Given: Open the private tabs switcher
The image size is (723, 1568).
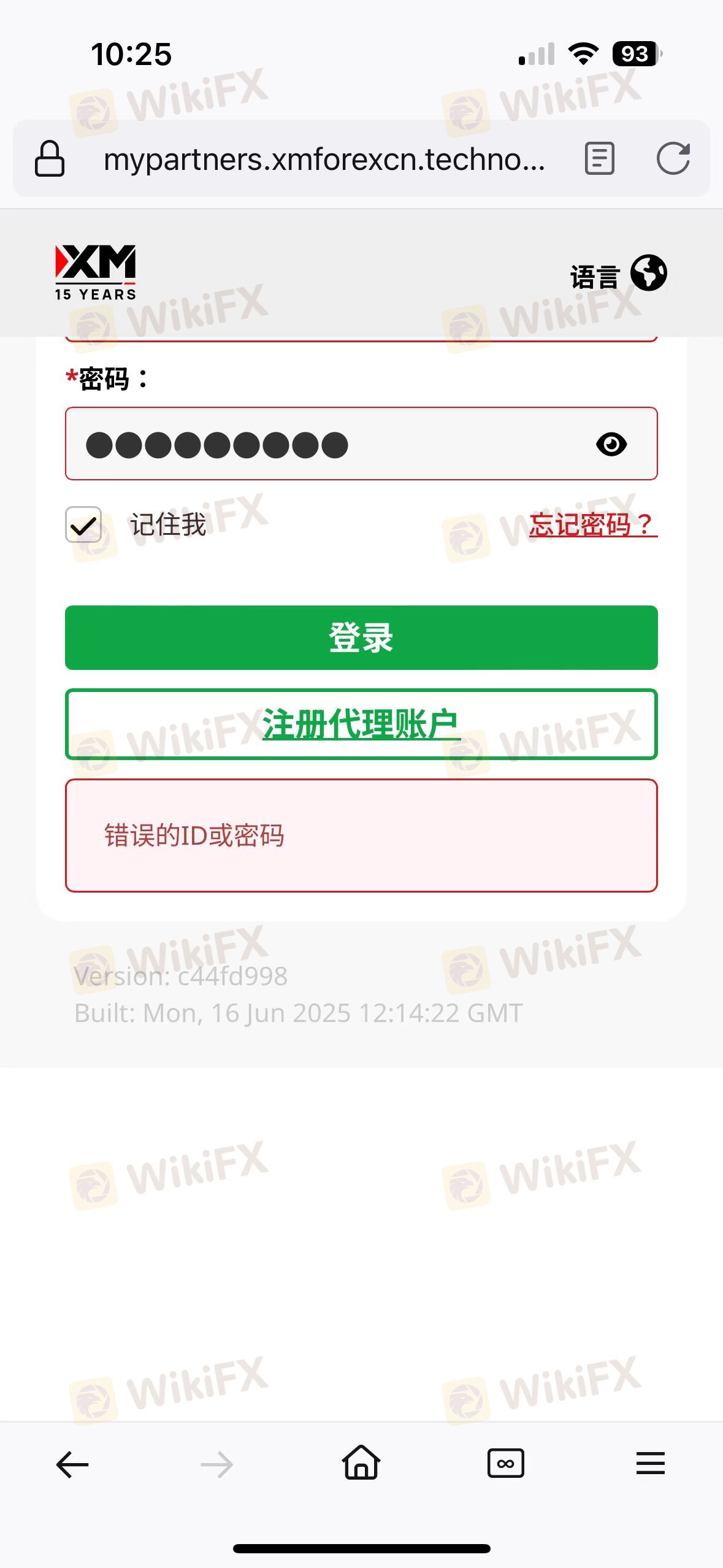Looking at the screenshot, I should tap(505, 1464).
